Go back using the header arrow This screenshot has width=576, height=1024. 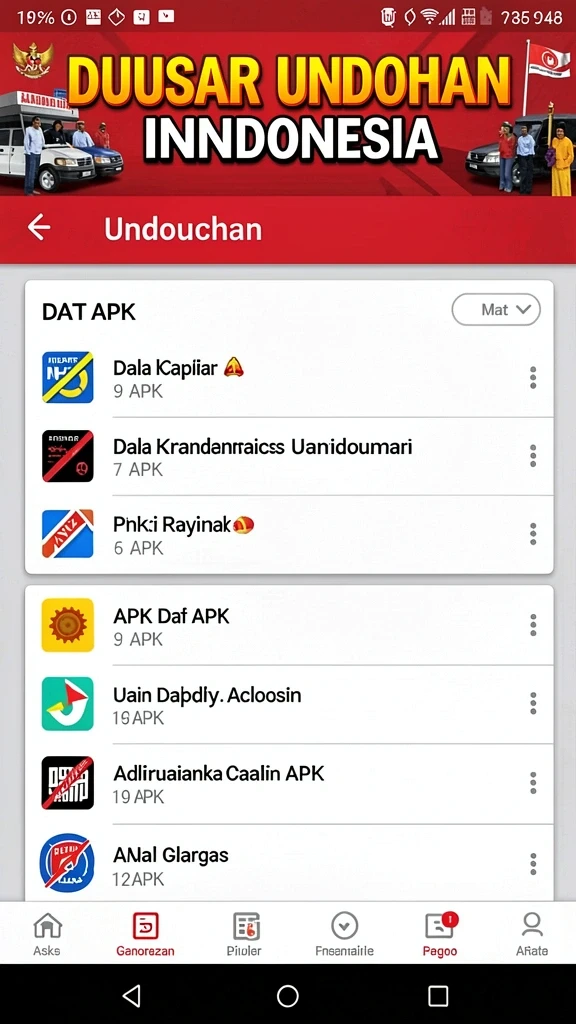pos(39,228)
